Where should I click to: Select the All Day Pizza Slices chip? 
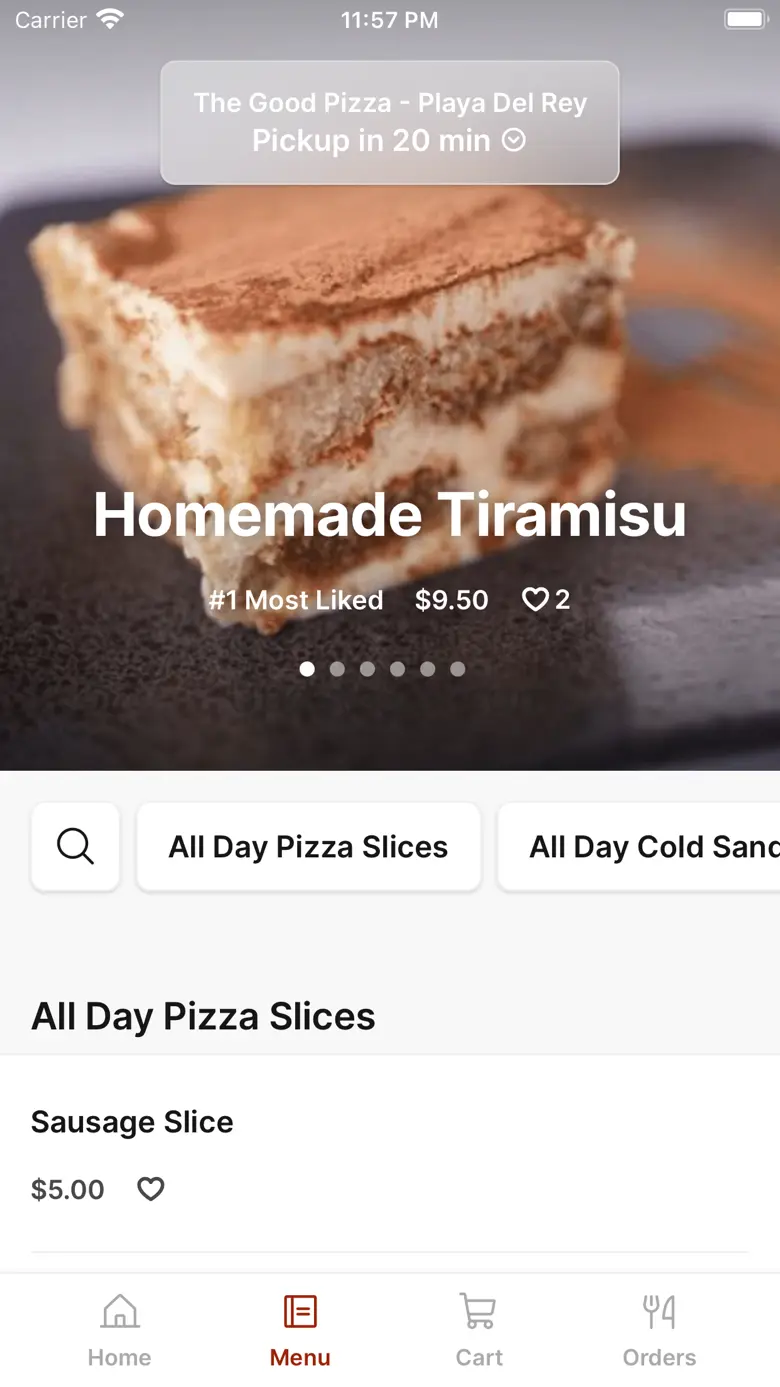(x=308, y=847)
